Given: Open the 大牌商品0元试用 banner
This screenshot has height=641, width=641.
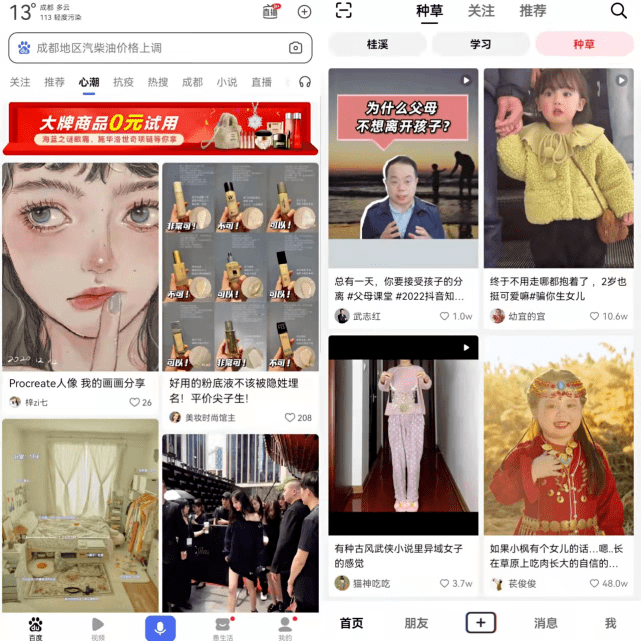Looking at the screenshot, I should click(160, 127).
